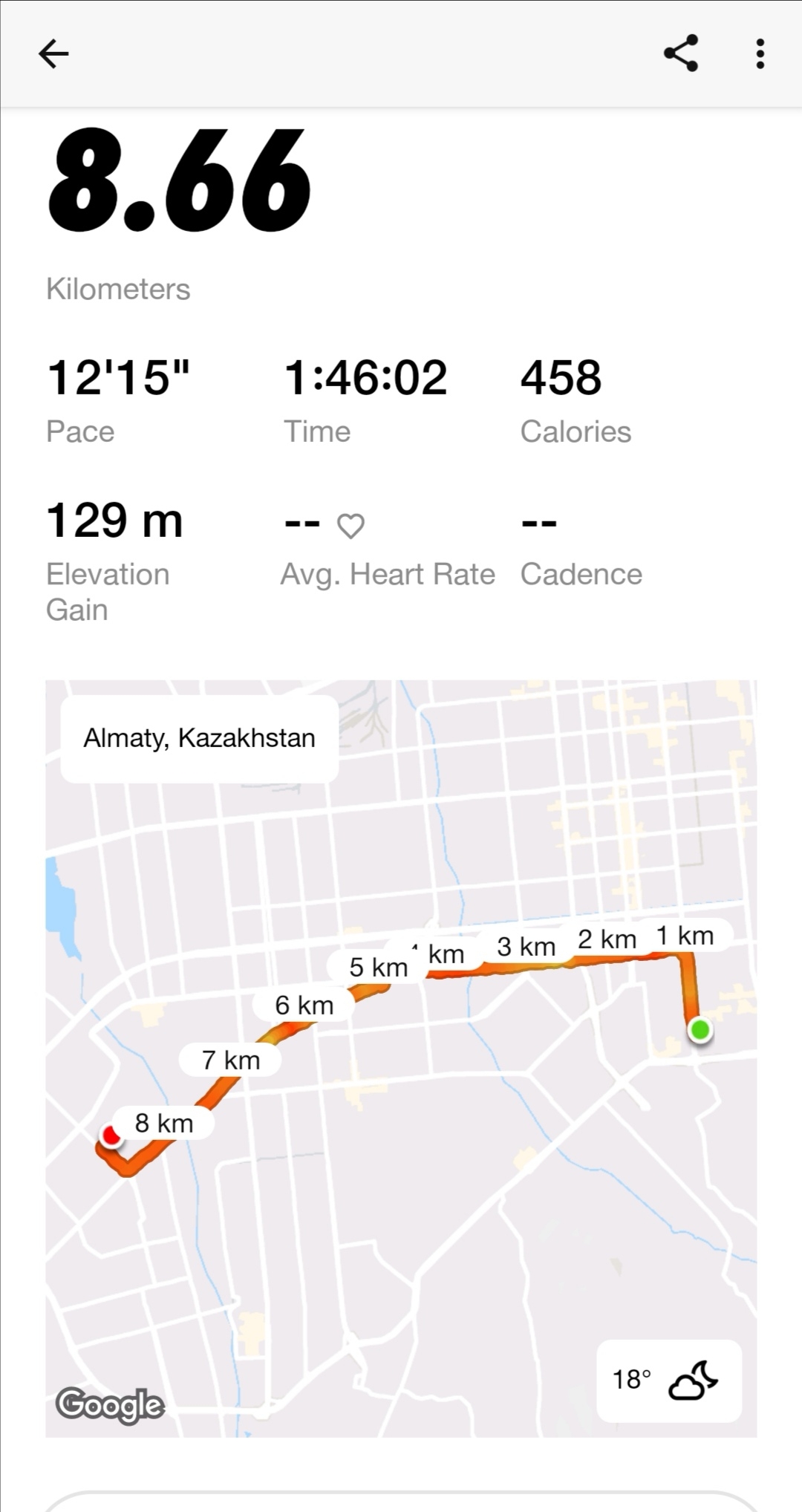
Task: Go back using the arrow icon
Action: [x=53, y=53]
